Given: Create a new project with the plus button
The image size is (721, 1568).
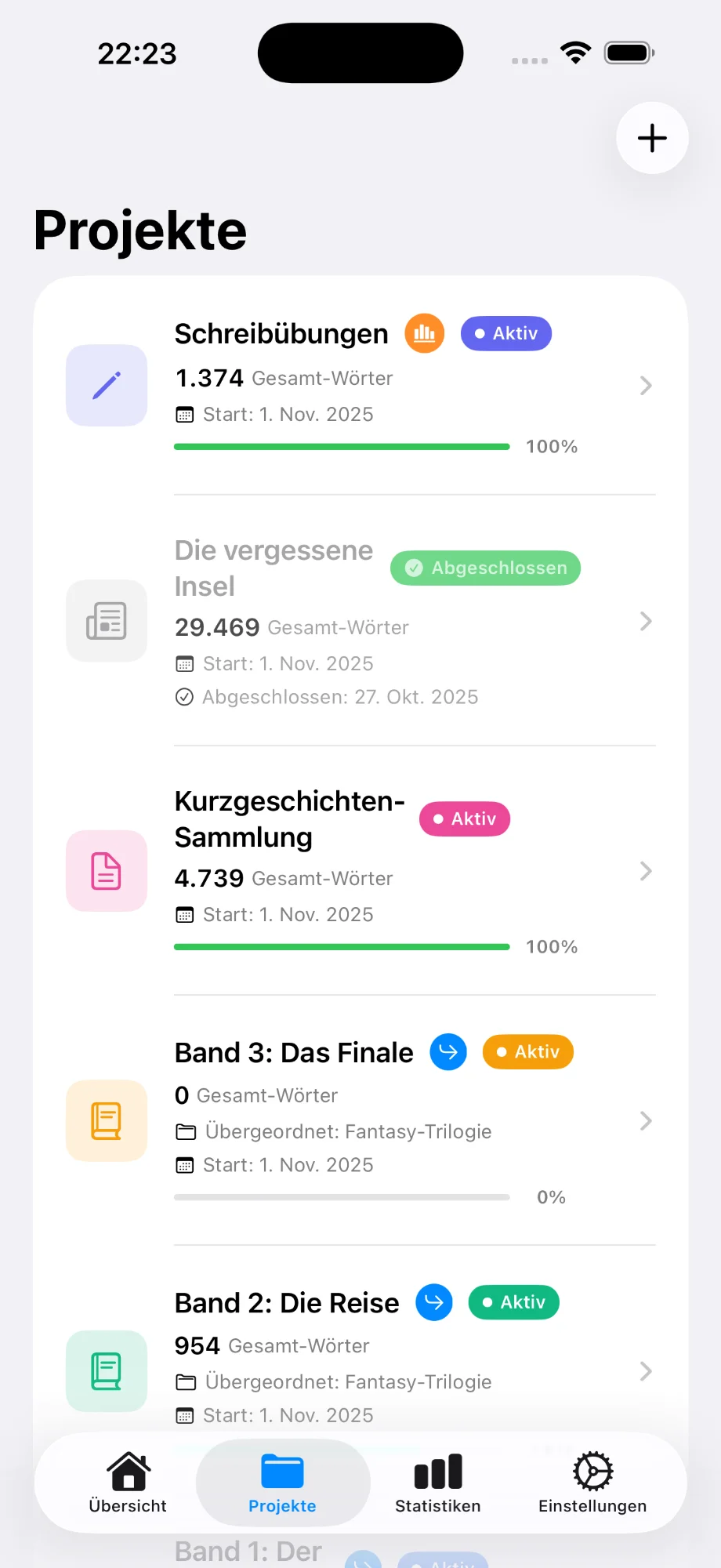Looking at the screenshot, I should pyautogui.click(x=651, y=138).
